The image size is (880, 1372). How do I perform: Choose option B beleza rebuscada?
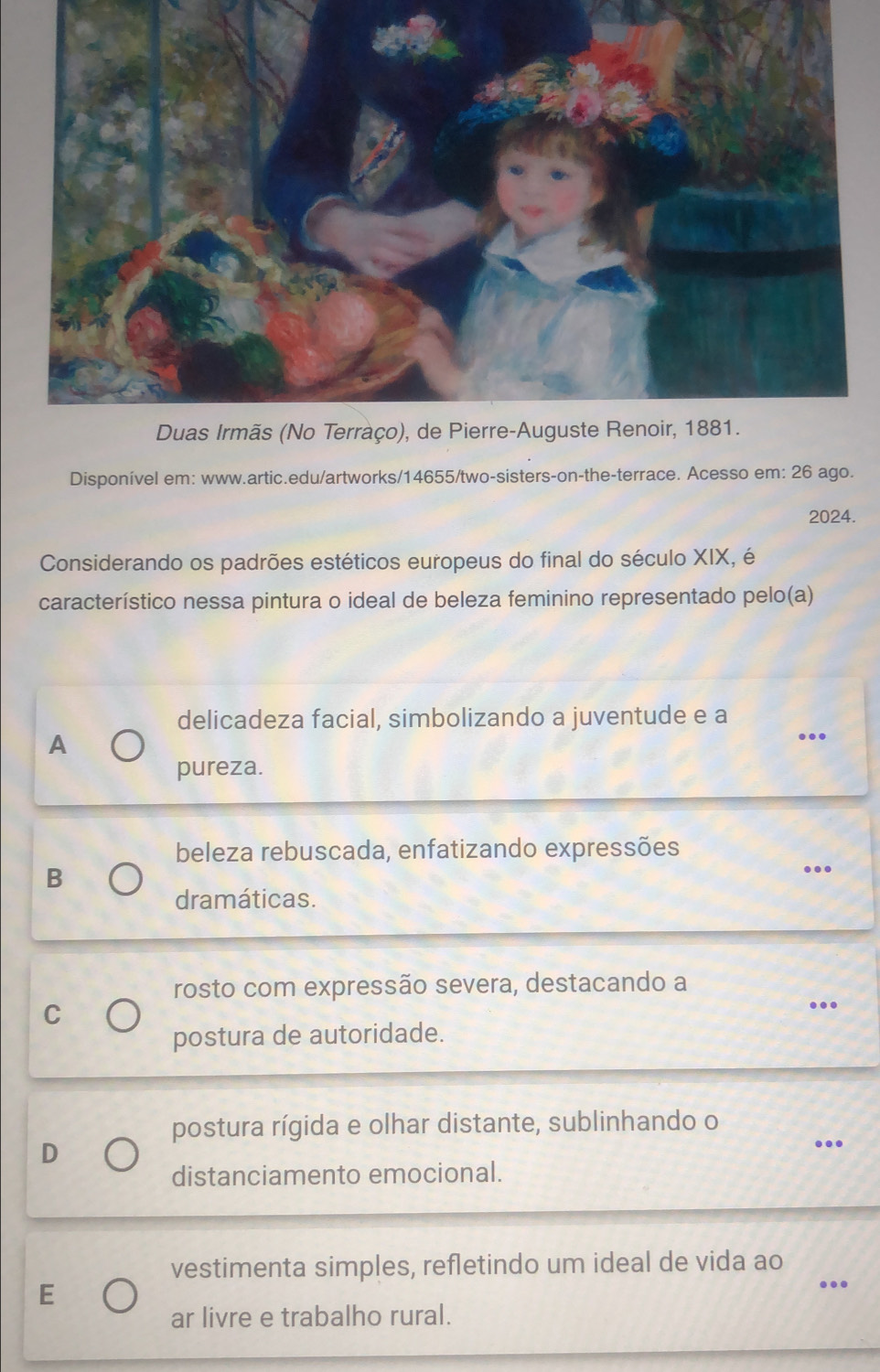126,880
